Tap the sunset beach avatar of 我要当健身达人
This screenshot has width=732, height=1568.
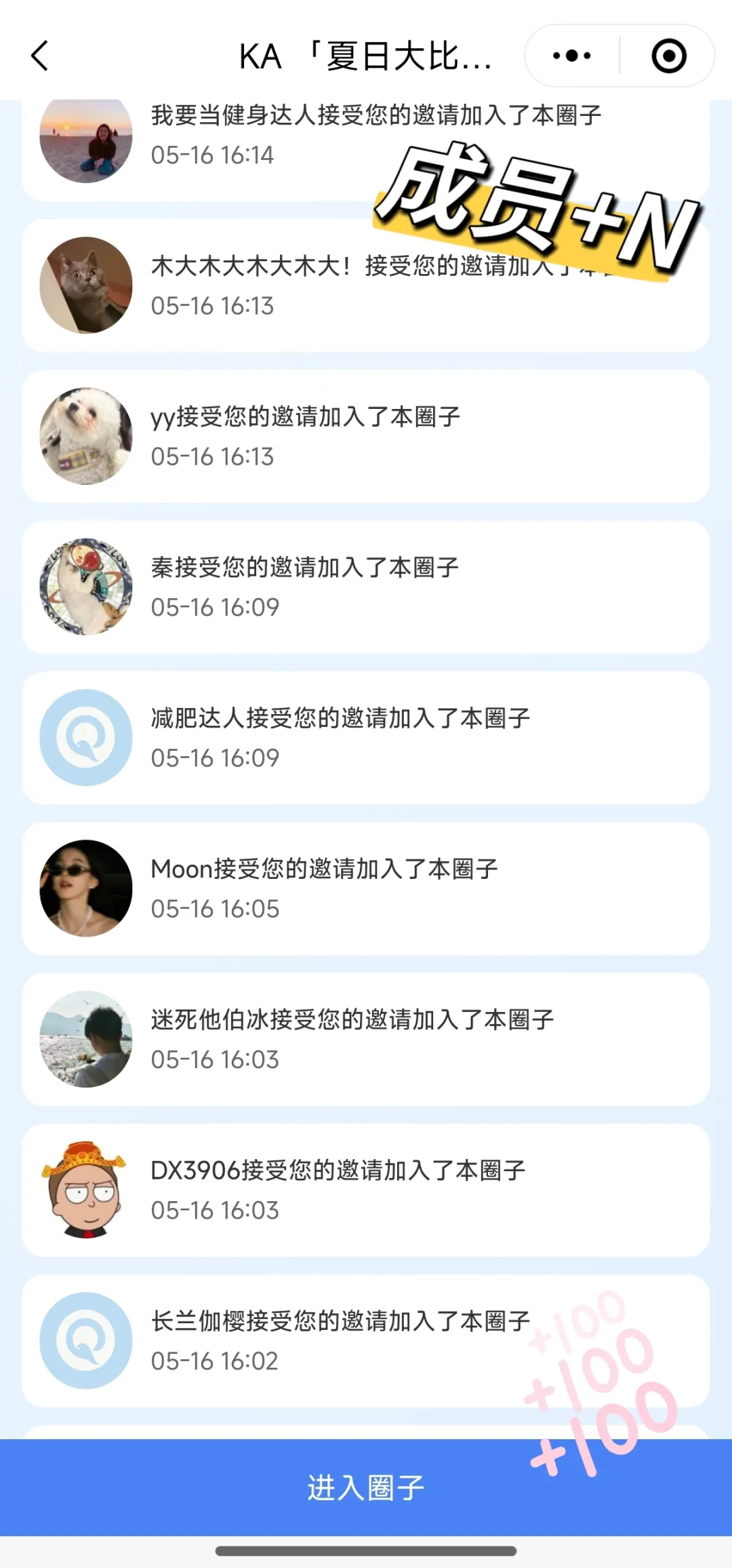(85, 136)
